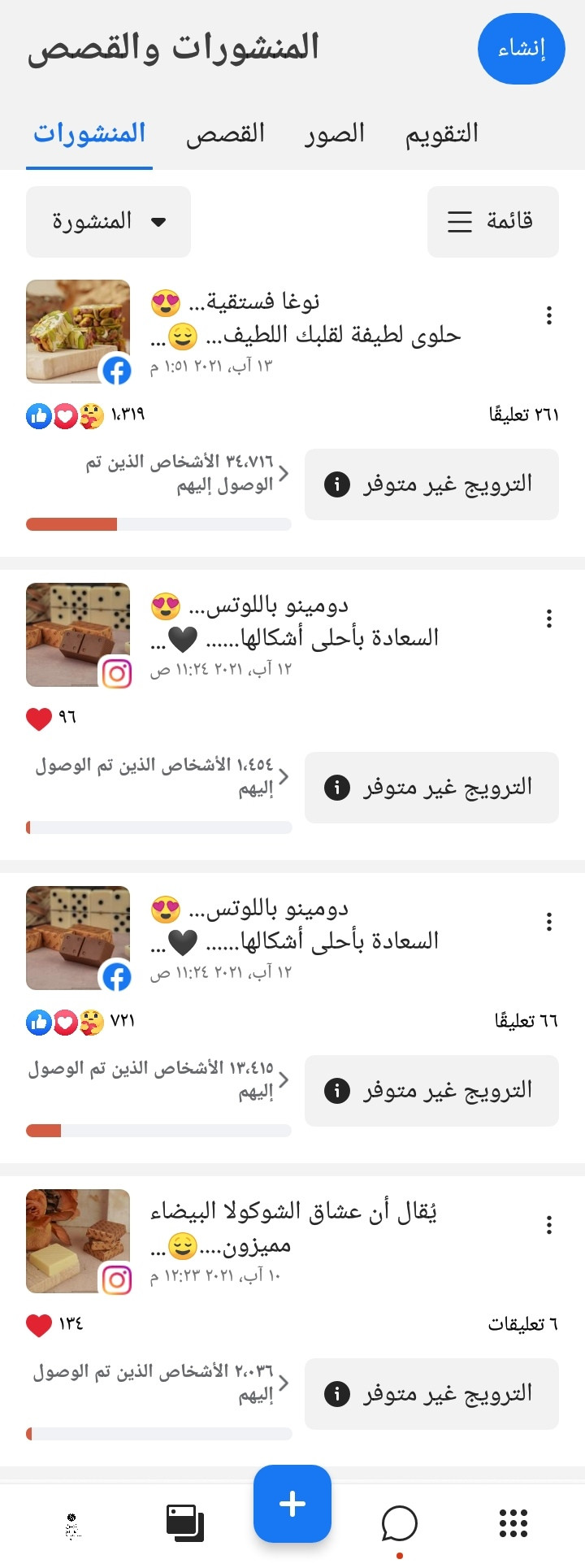Image resolution: width=585 pixels, height=1568 pixels.
Task: Tap the إنشاء button at top right
Action: pos(522,49)
